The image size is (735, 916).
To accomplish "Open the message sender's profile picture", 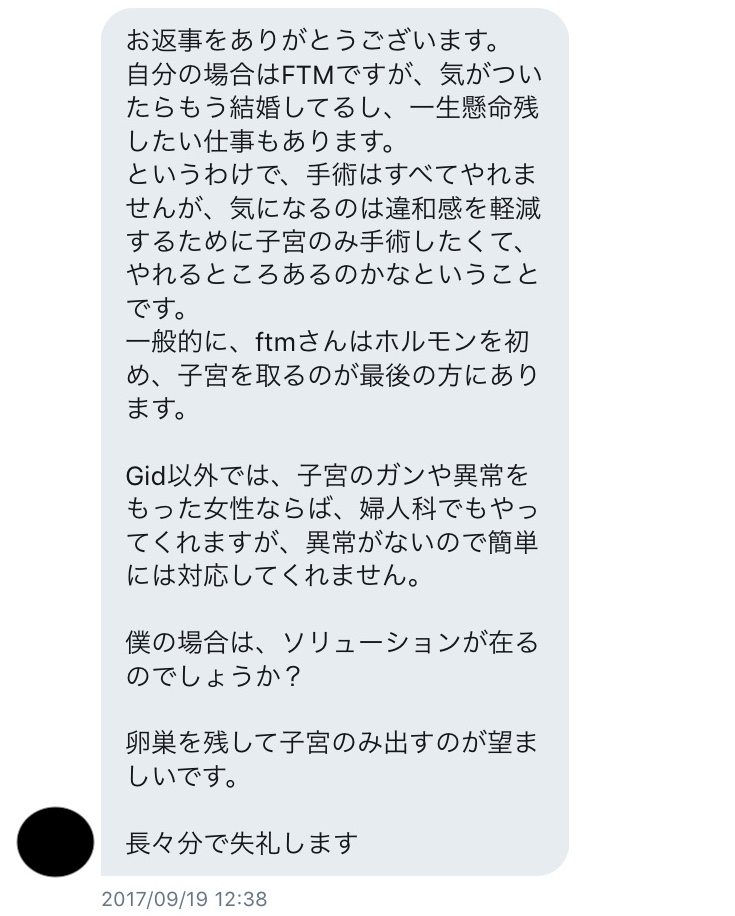I will tap(55, 844).
